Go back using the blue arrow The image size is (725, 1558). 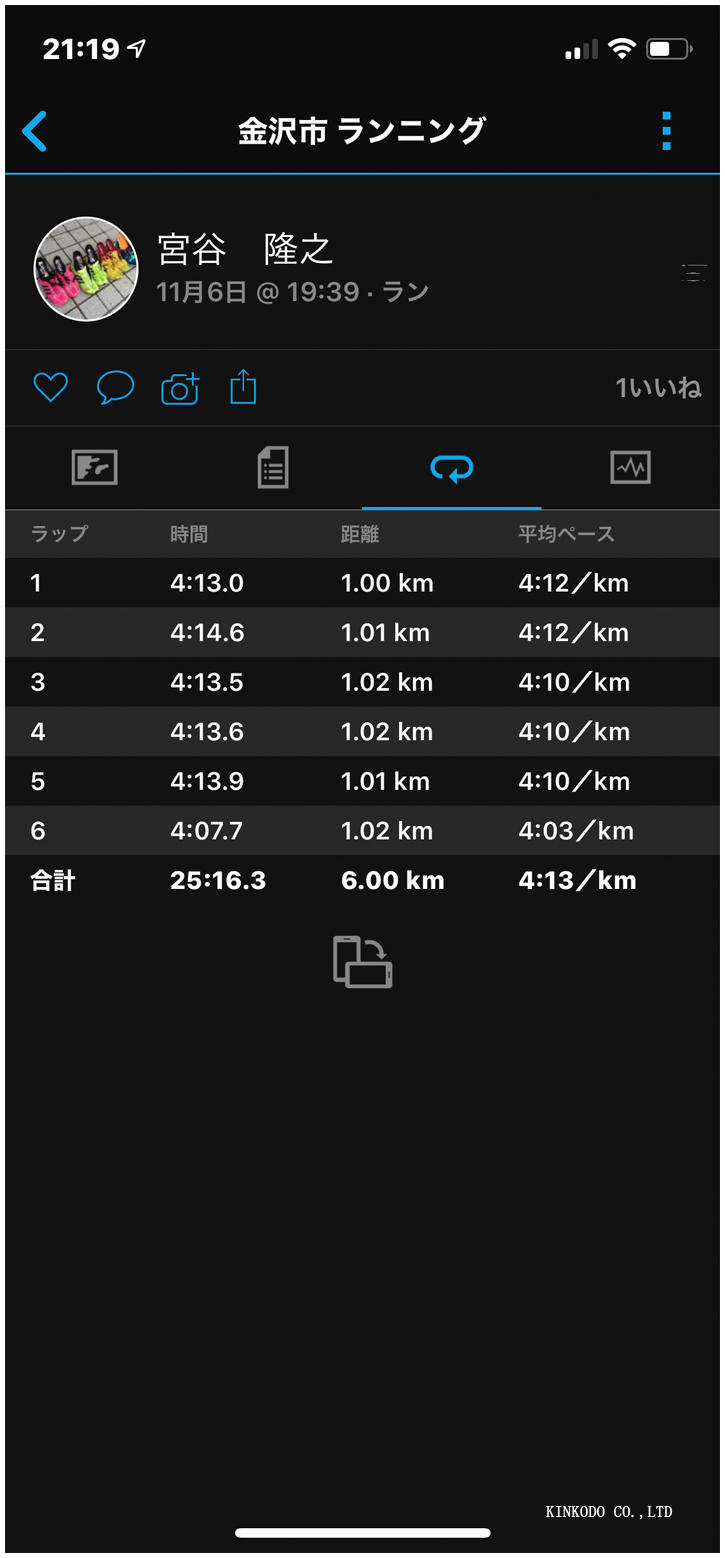35,131
